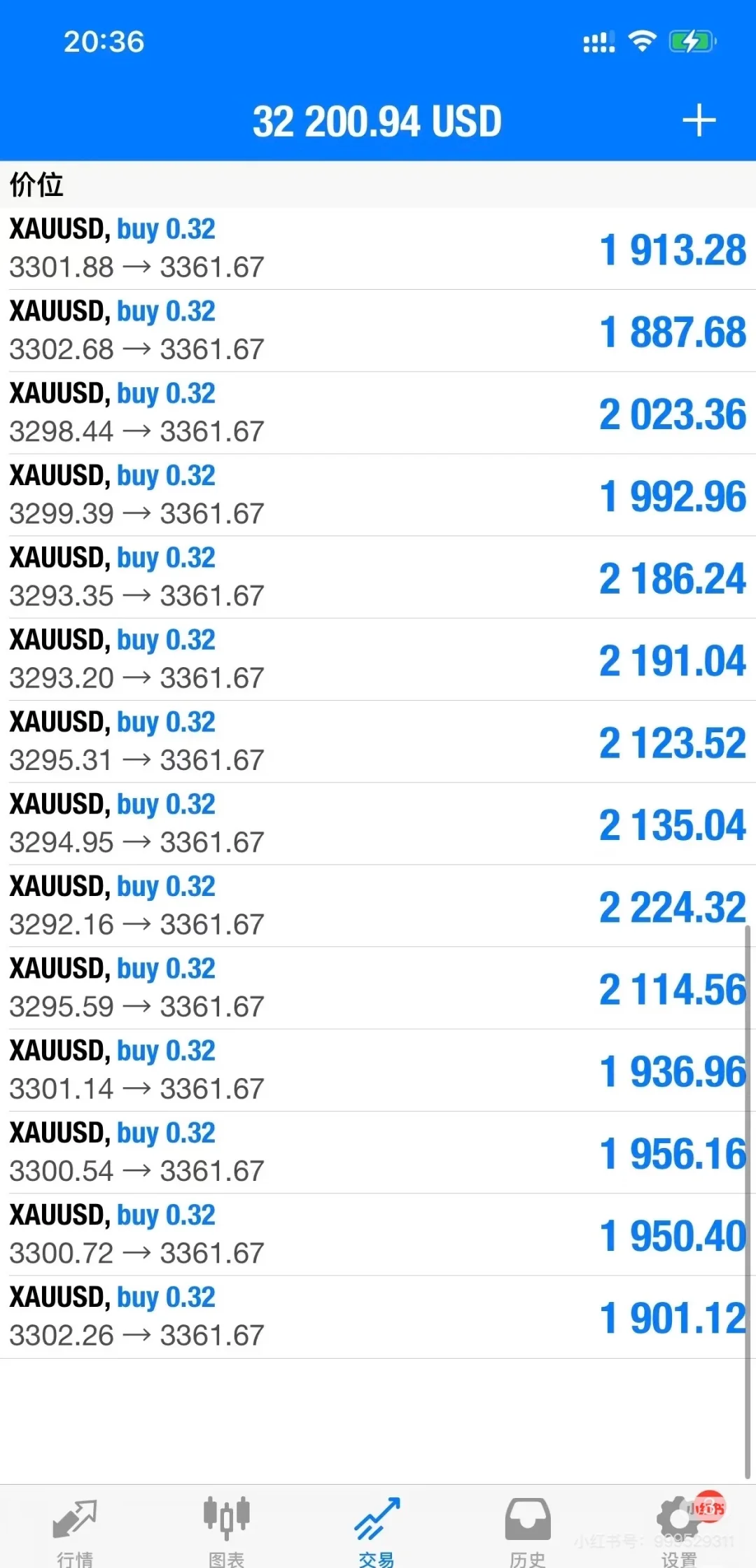
Task: Select the position opened at 3302.68
Action: click(x=378, y=330)
